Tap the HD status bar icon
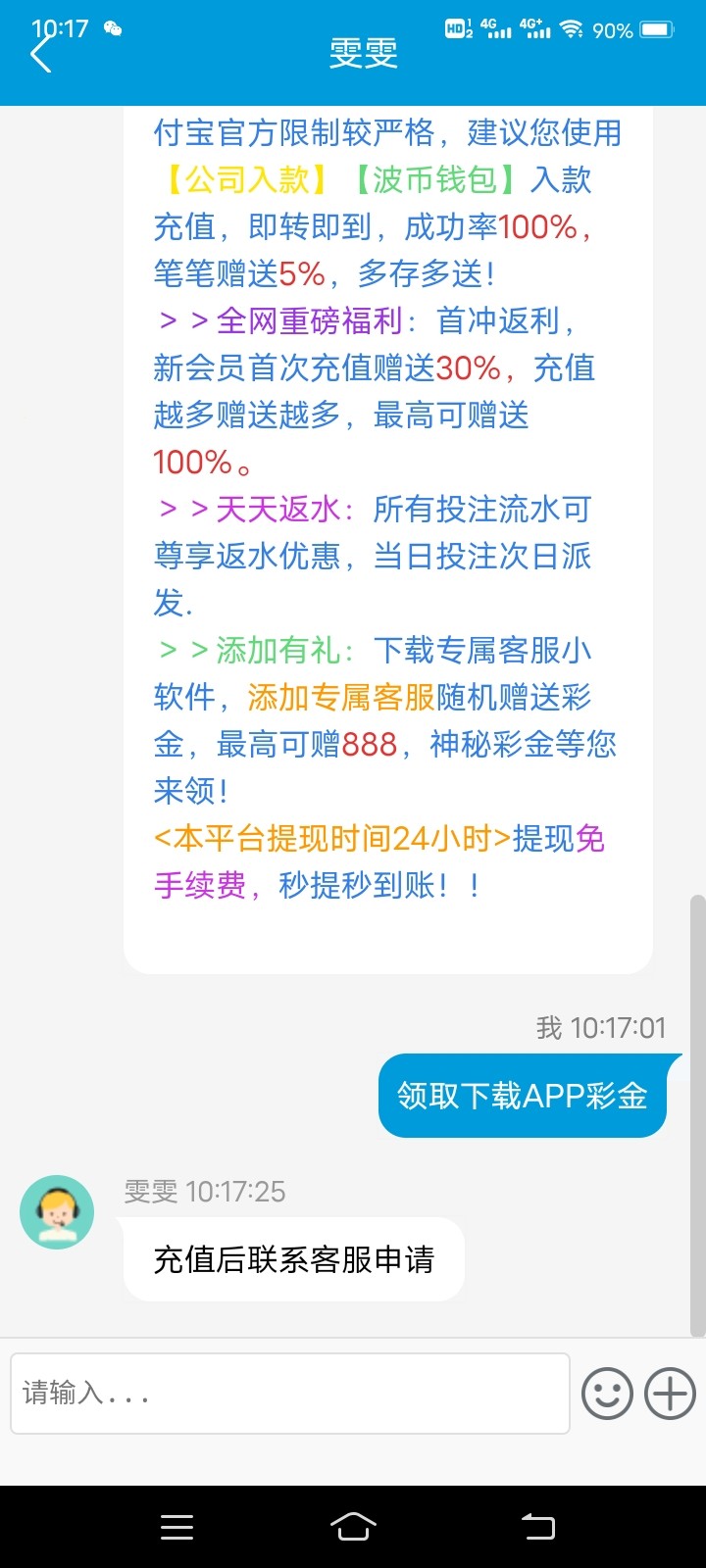This screenshot has width=706, height=1568. click(457, 29)
